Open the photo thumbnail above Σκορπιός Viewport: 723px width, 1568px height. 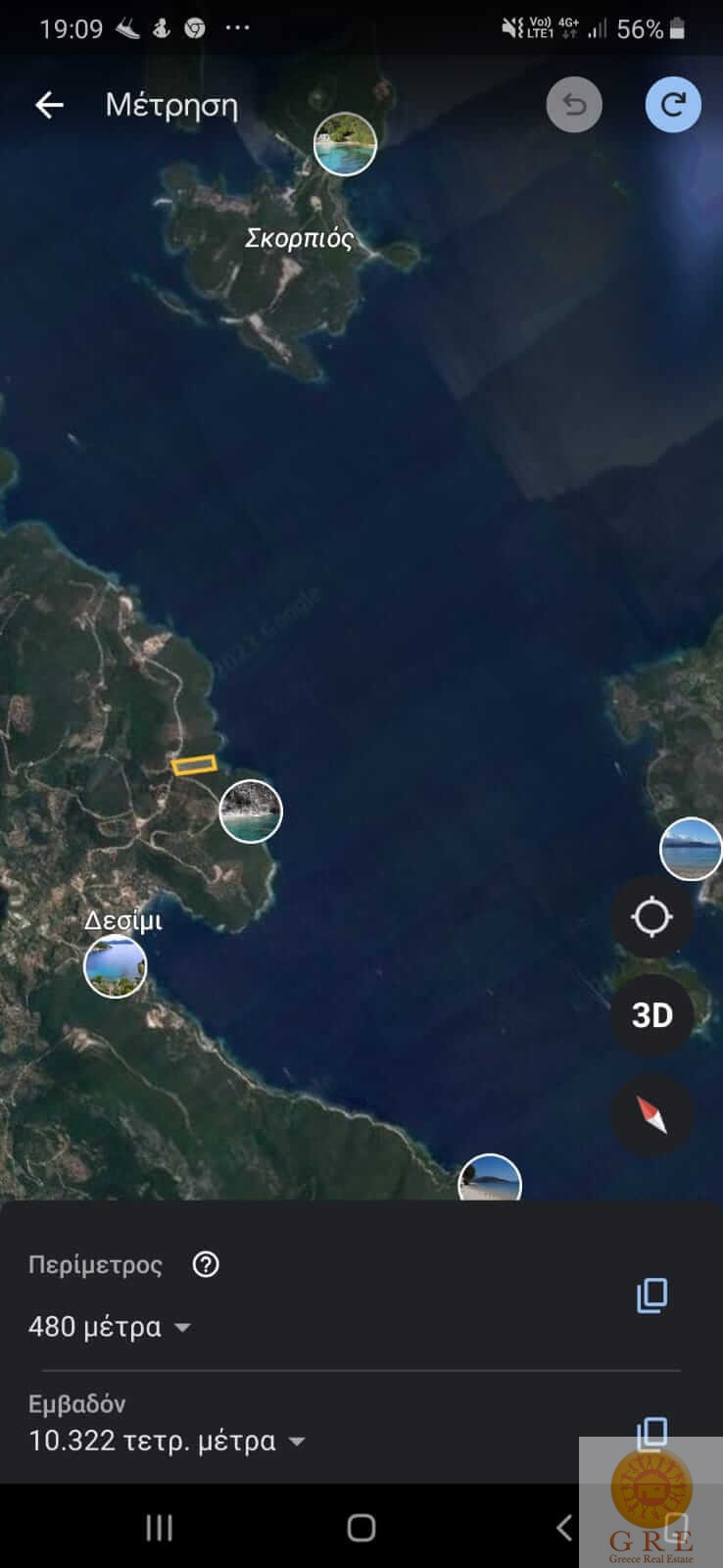coord(345,144)
